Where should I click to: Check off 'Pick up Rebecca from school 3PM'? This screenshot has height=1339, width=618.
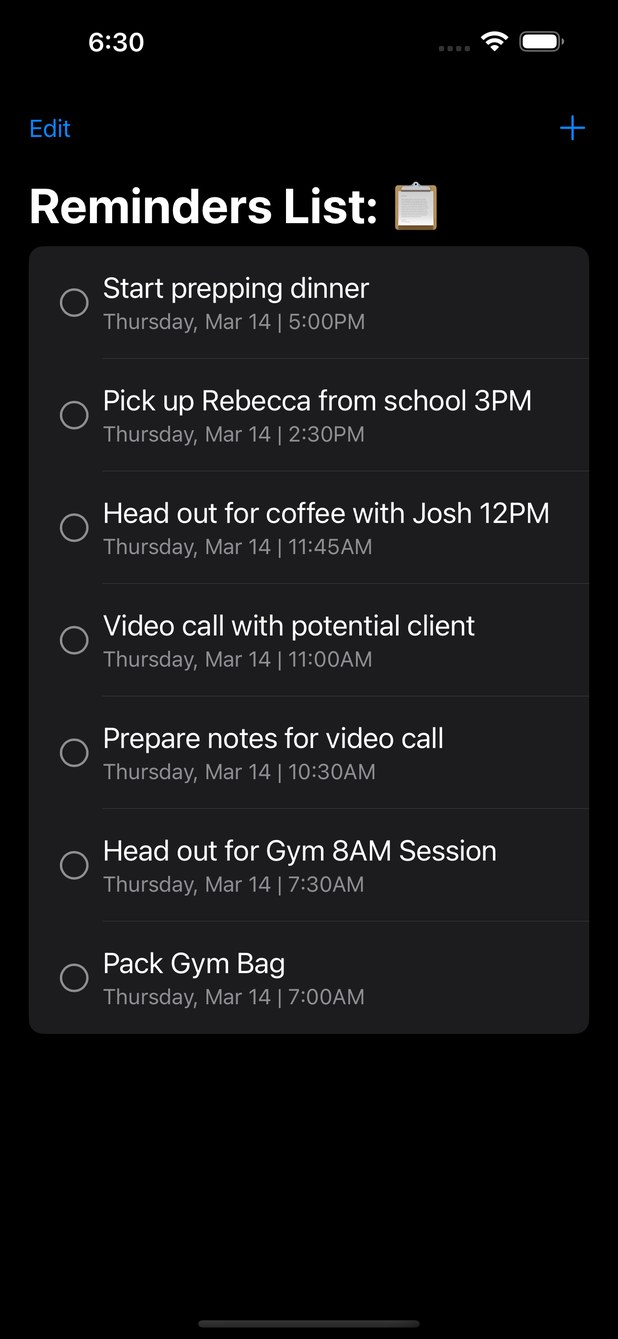(74, 415)
